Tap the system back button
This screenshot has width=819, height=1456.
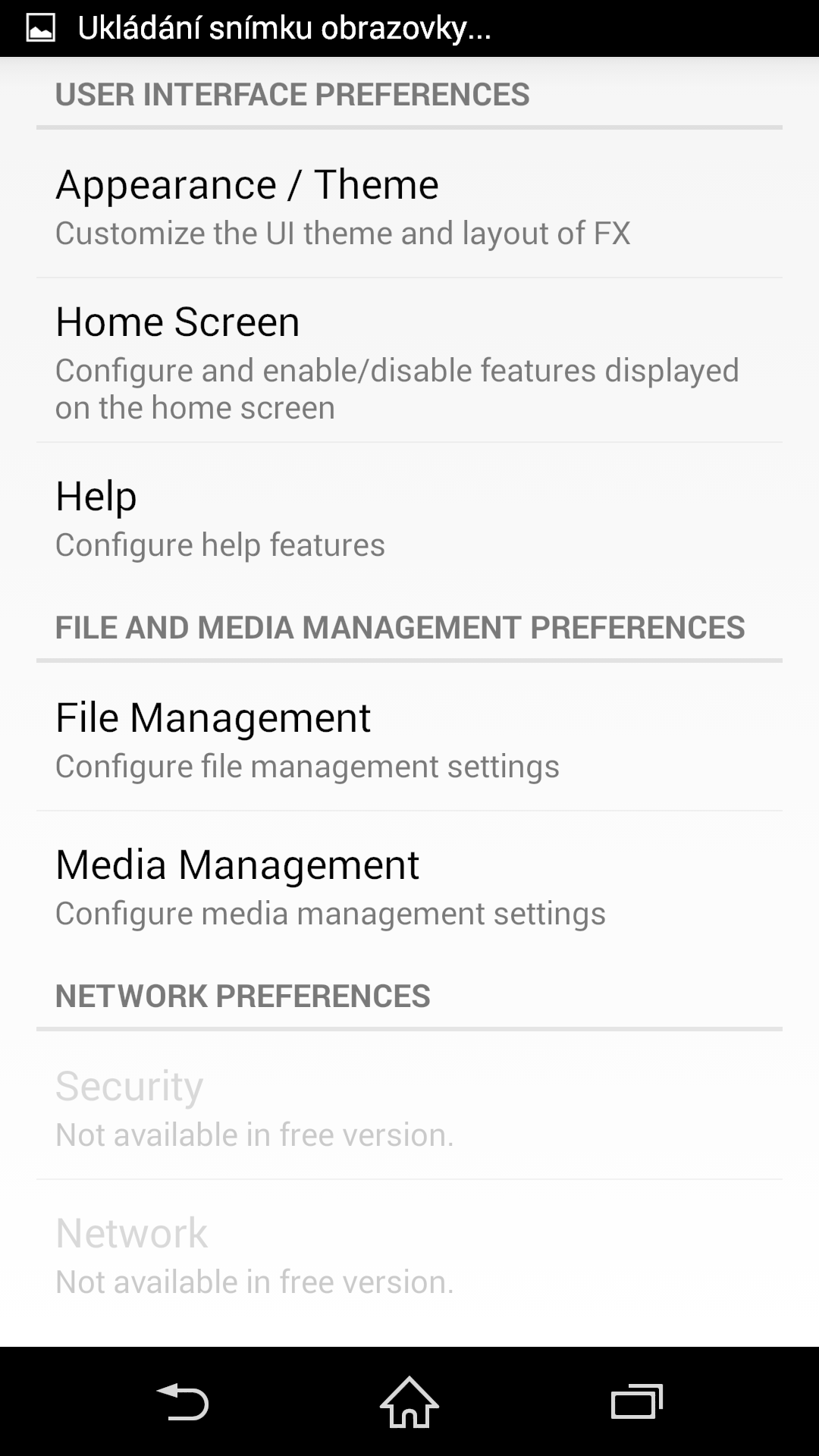pyautogui.click(x=182, y=1401)
